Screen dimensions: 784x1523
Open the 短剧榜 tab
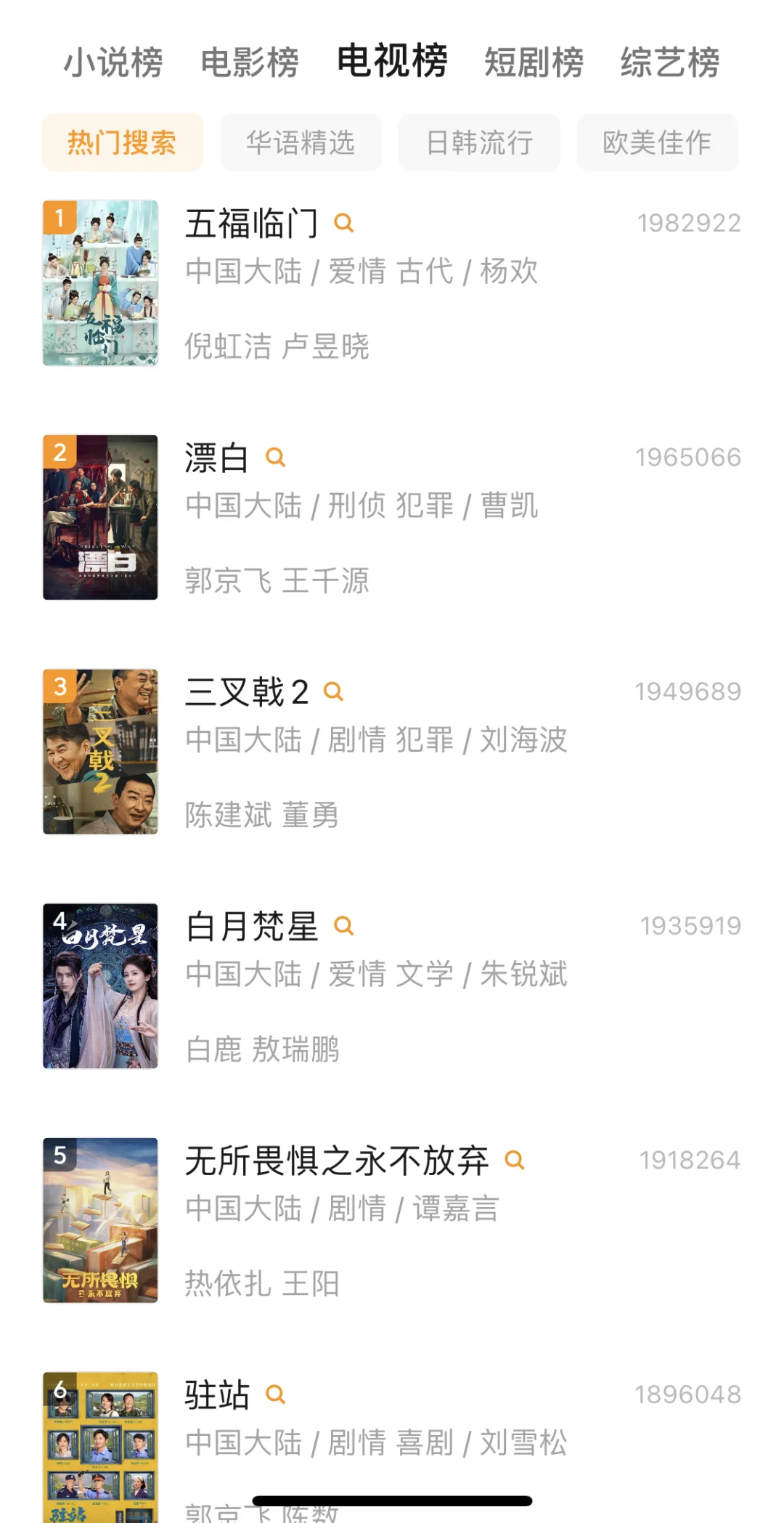click(534, 62)
